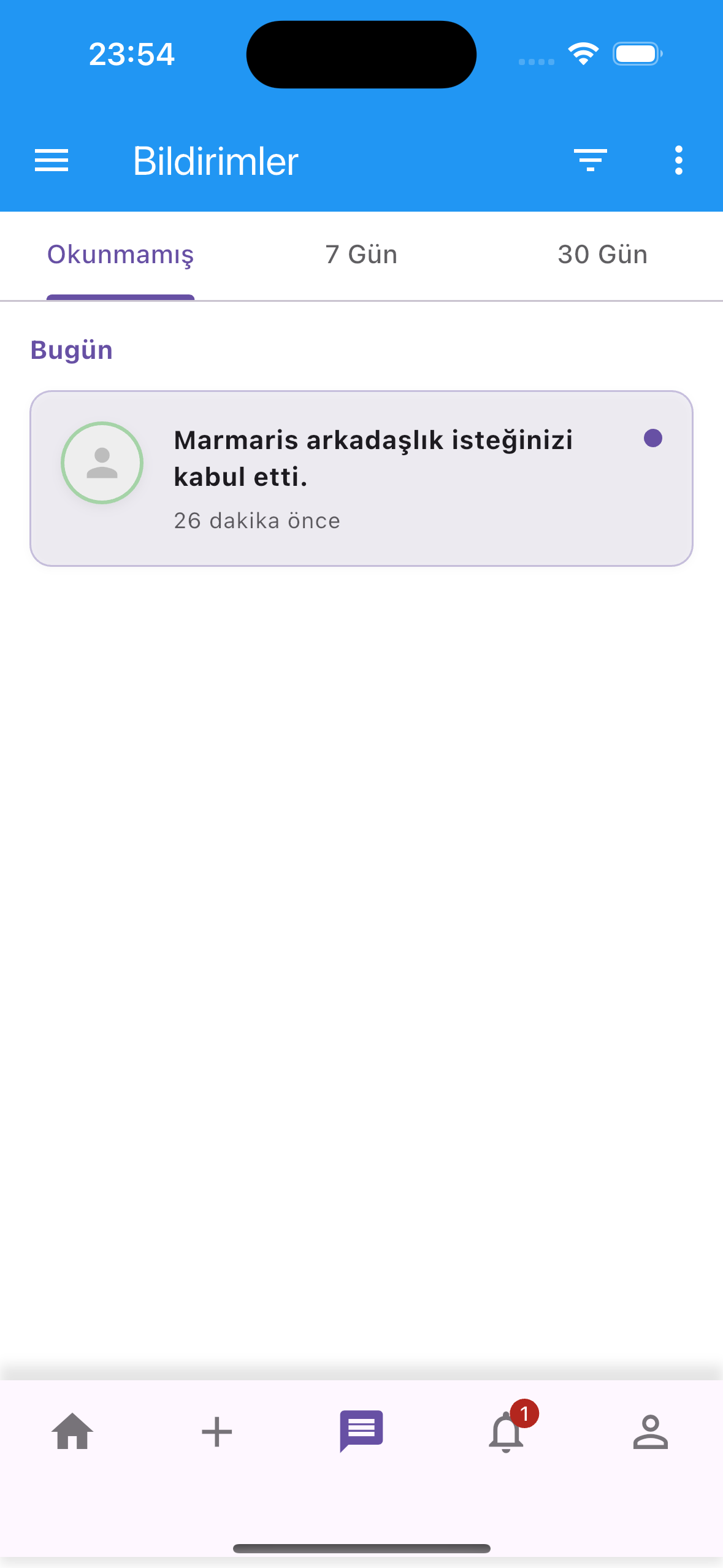
Task: Switch to the 30 Gün tab
Action: pos(602,255)
